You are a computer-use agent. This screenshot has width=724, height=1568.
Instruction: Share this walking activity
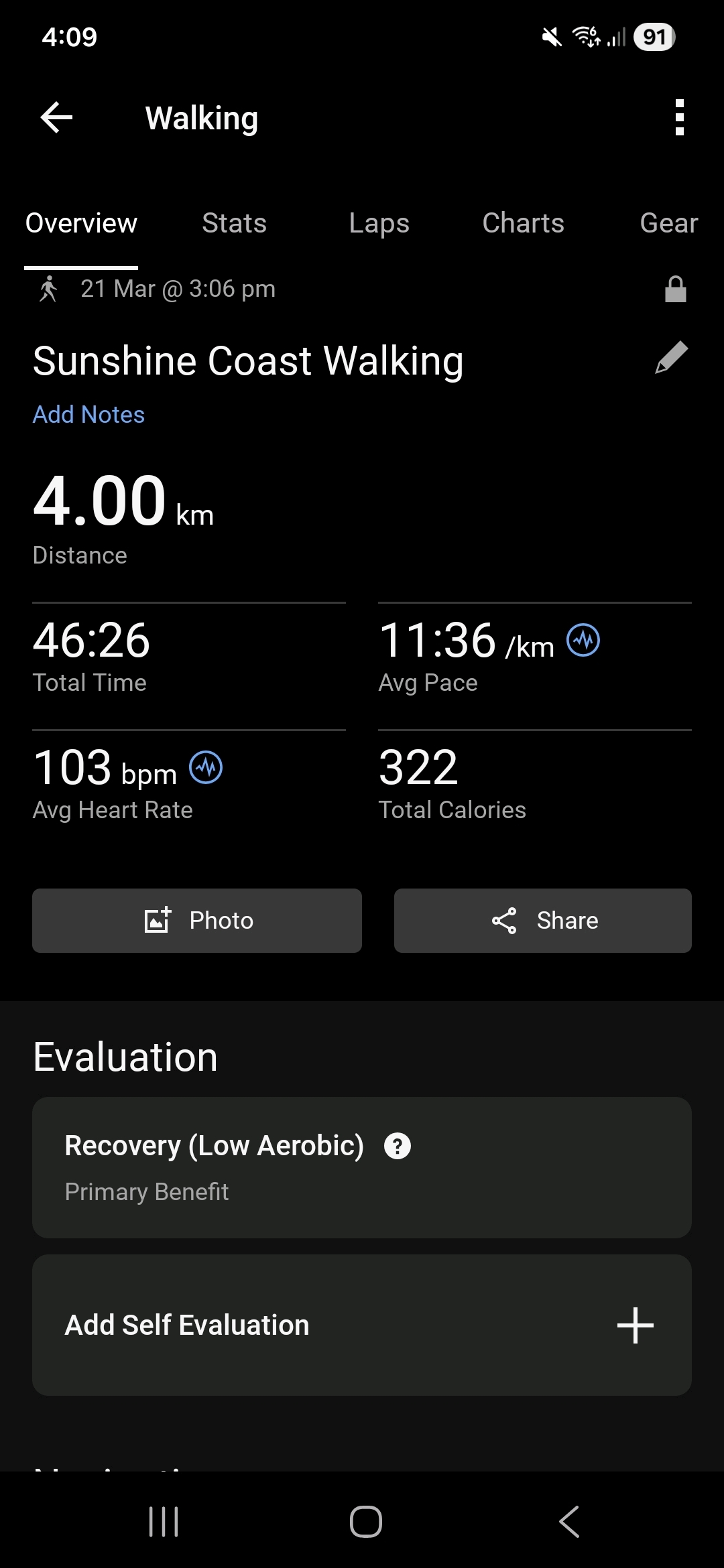click(543, 921)
